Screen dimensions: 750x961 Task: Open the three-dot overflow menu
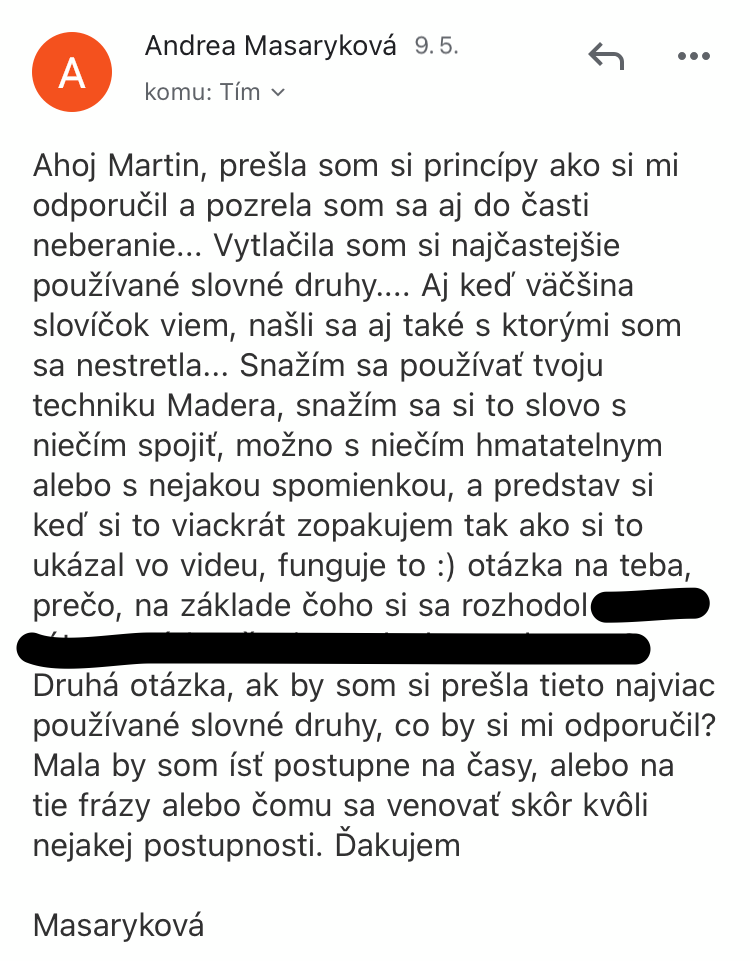(693, 57)
